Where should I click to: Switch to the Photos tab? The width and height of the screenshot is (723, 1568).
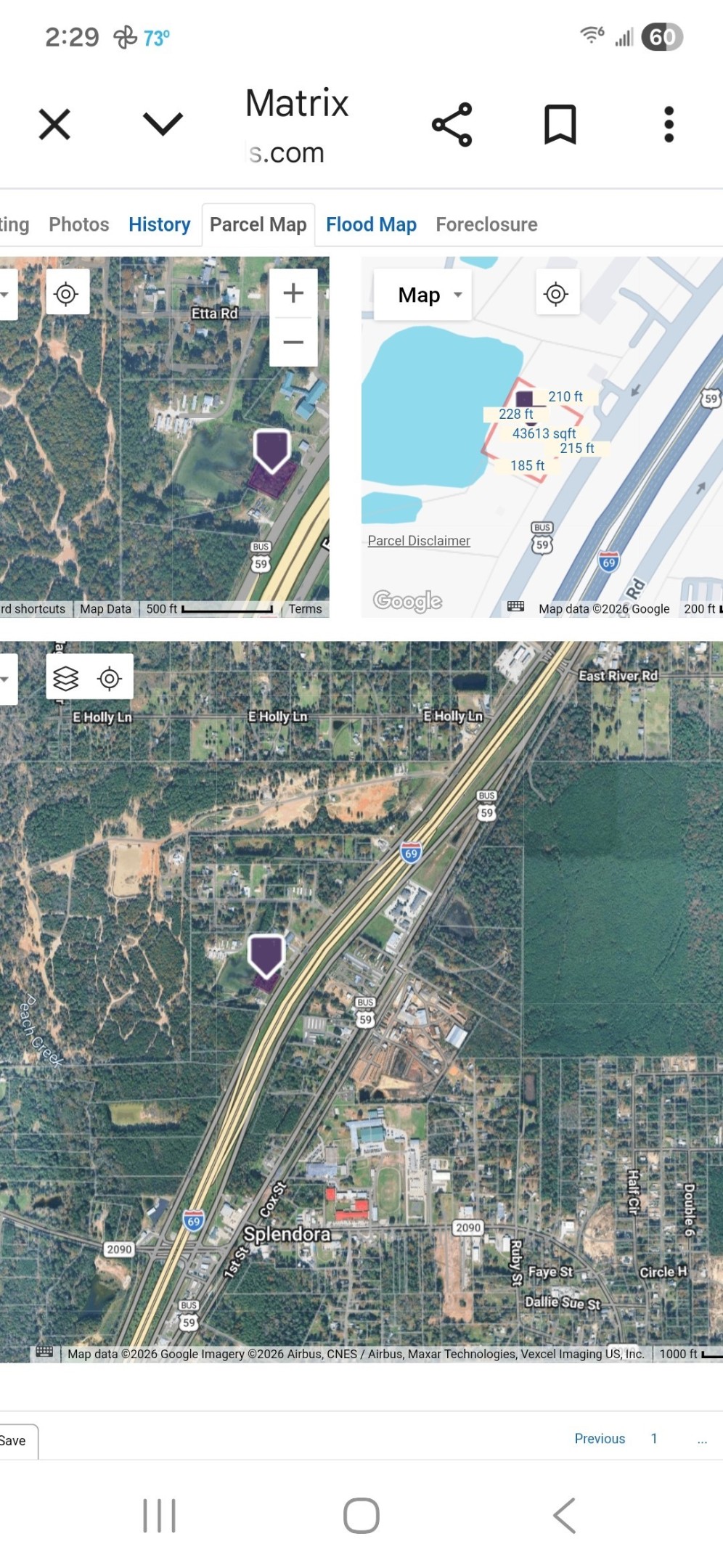[78, 224]
